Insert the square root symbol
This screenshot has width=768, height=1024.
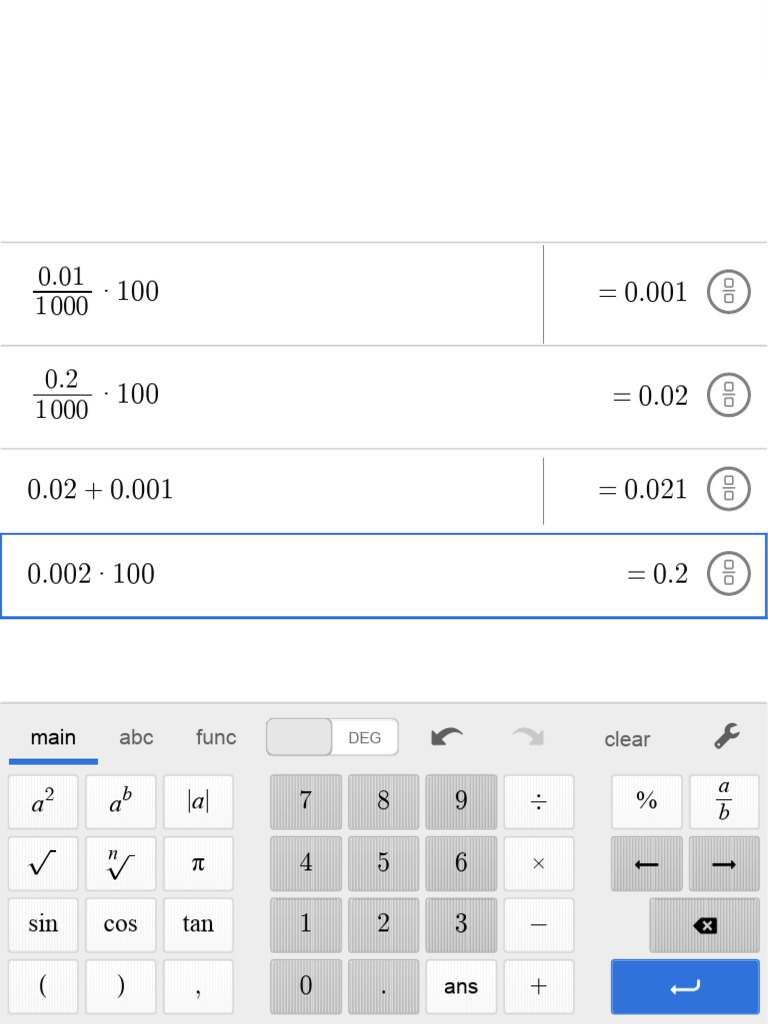pos(43,863)
